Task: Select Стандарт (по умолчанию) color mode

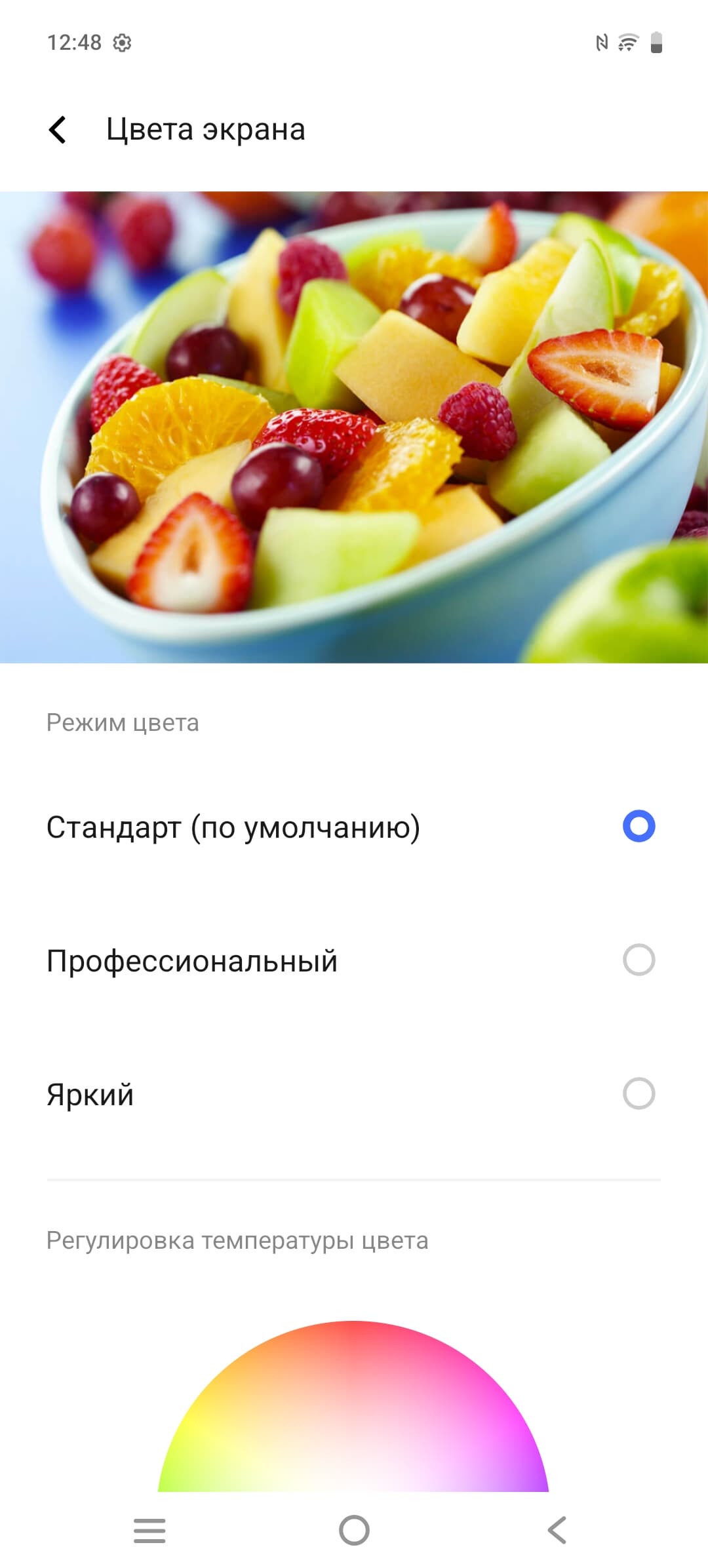Action: tap(638, 826)
